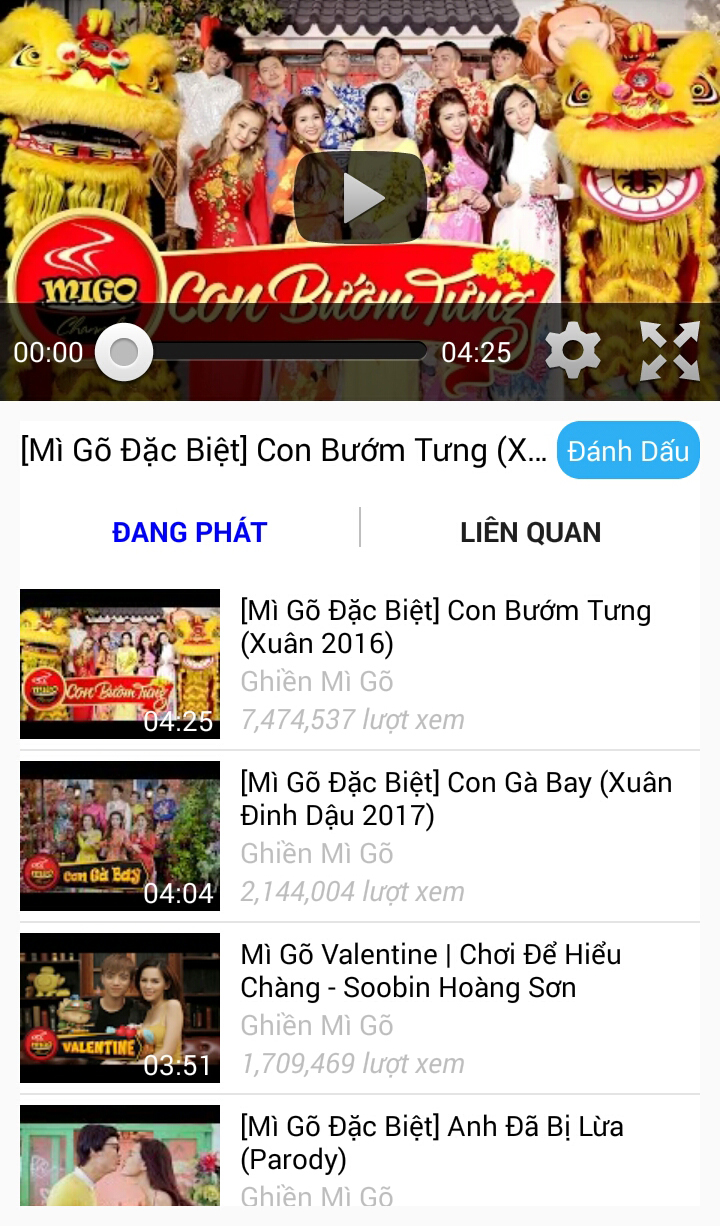Screen dimensions: 720x1226
Task: Open video settings gear
Action: (x=573, y=351)
